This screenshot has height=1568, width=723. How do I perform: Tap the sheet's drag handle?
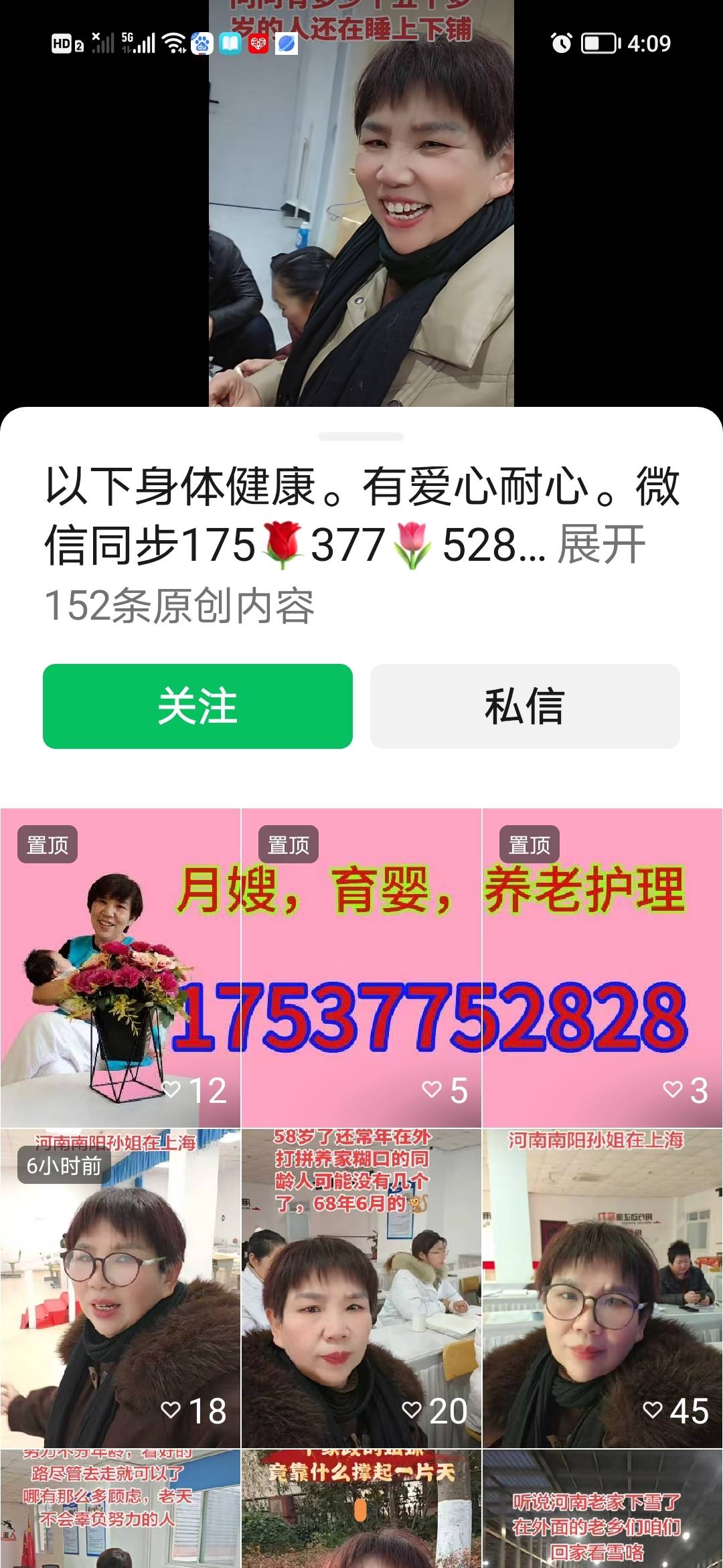pyautogui.click(x=361, y=437)
